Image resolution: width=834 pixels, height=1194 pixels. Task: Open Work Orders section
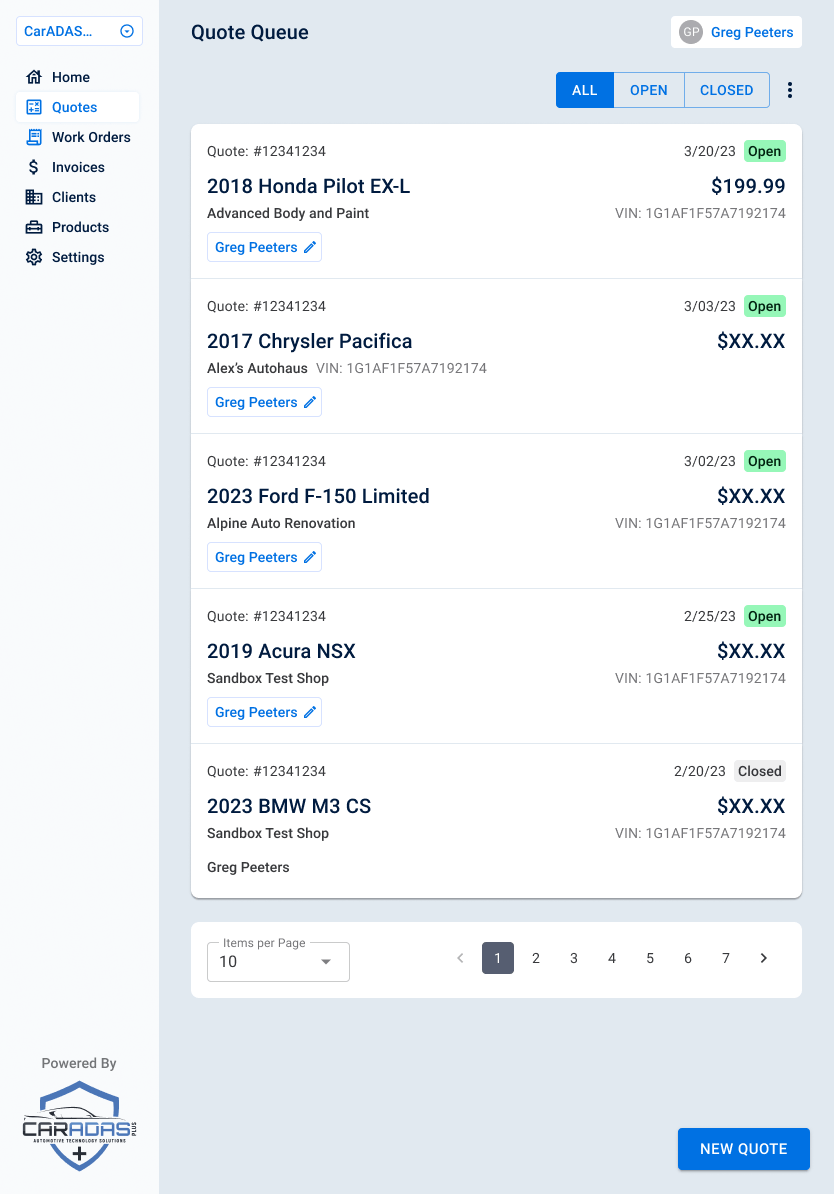[90, 137]
